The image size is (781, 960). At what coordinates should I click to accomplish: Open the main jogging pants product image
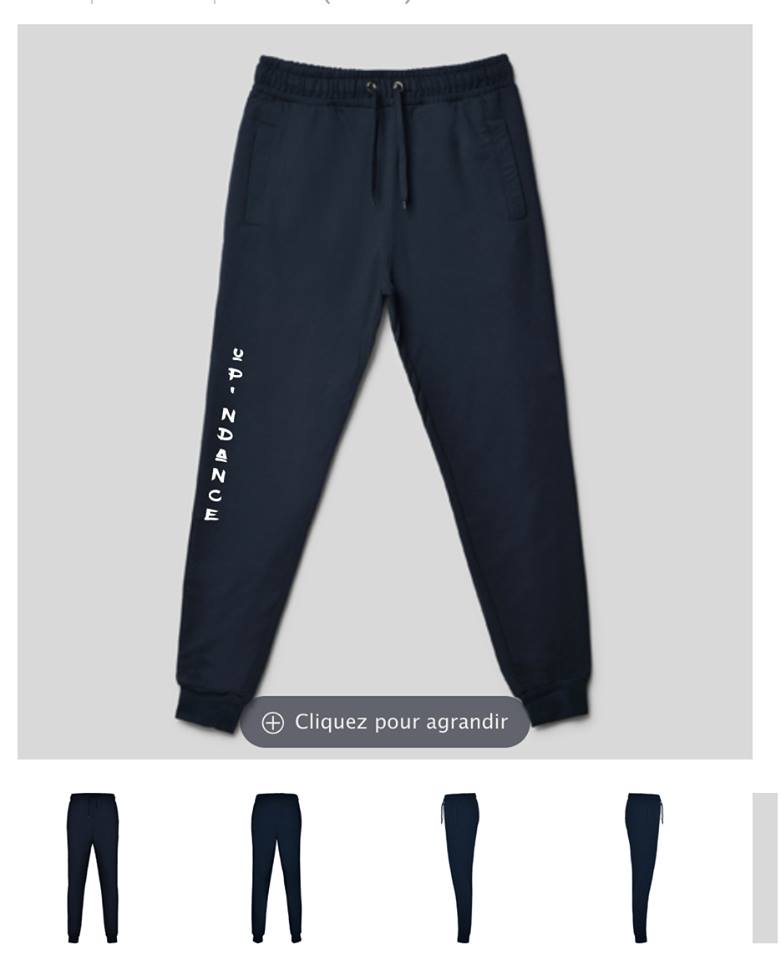click(x=385, y=390)
